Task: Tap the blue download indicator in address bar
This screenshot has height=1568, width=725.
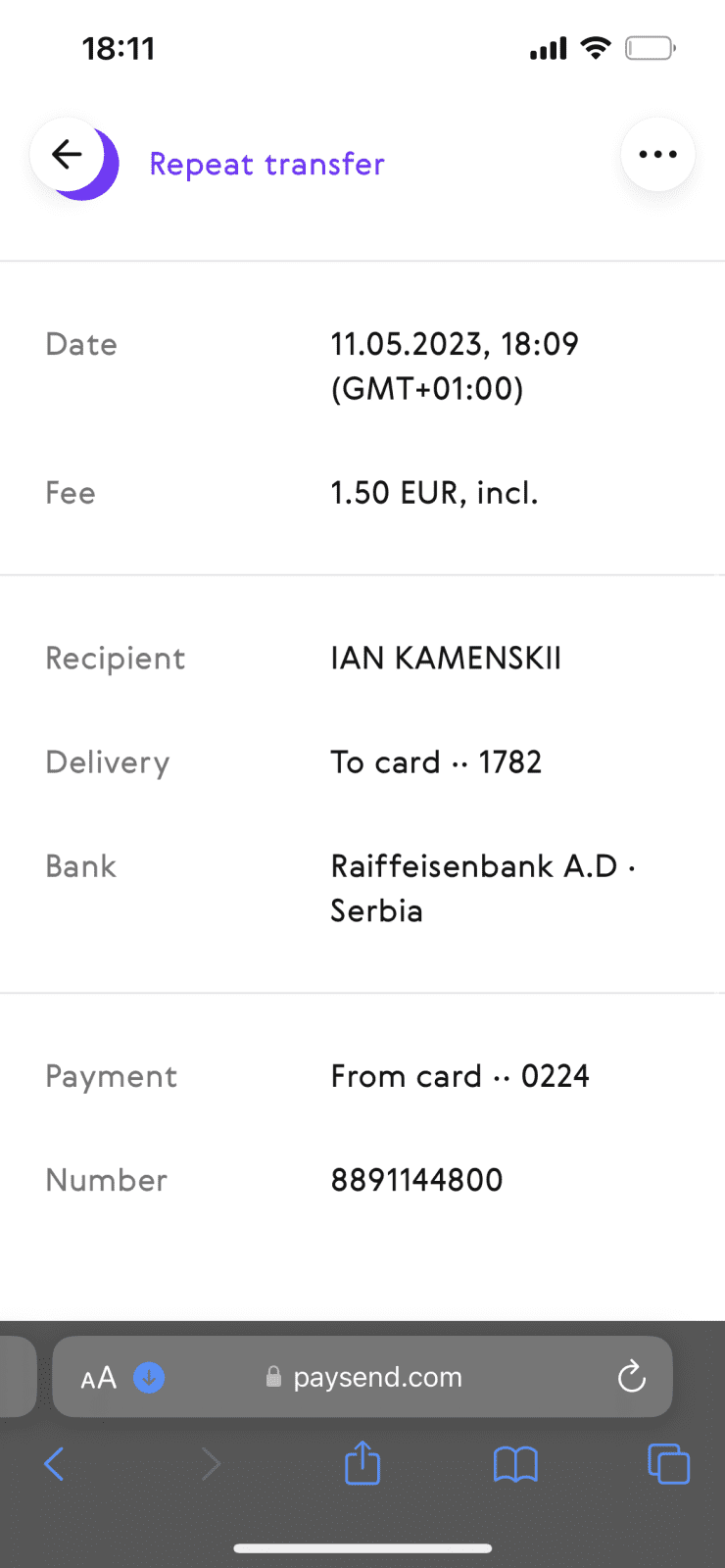Action: click(149, 1378)
